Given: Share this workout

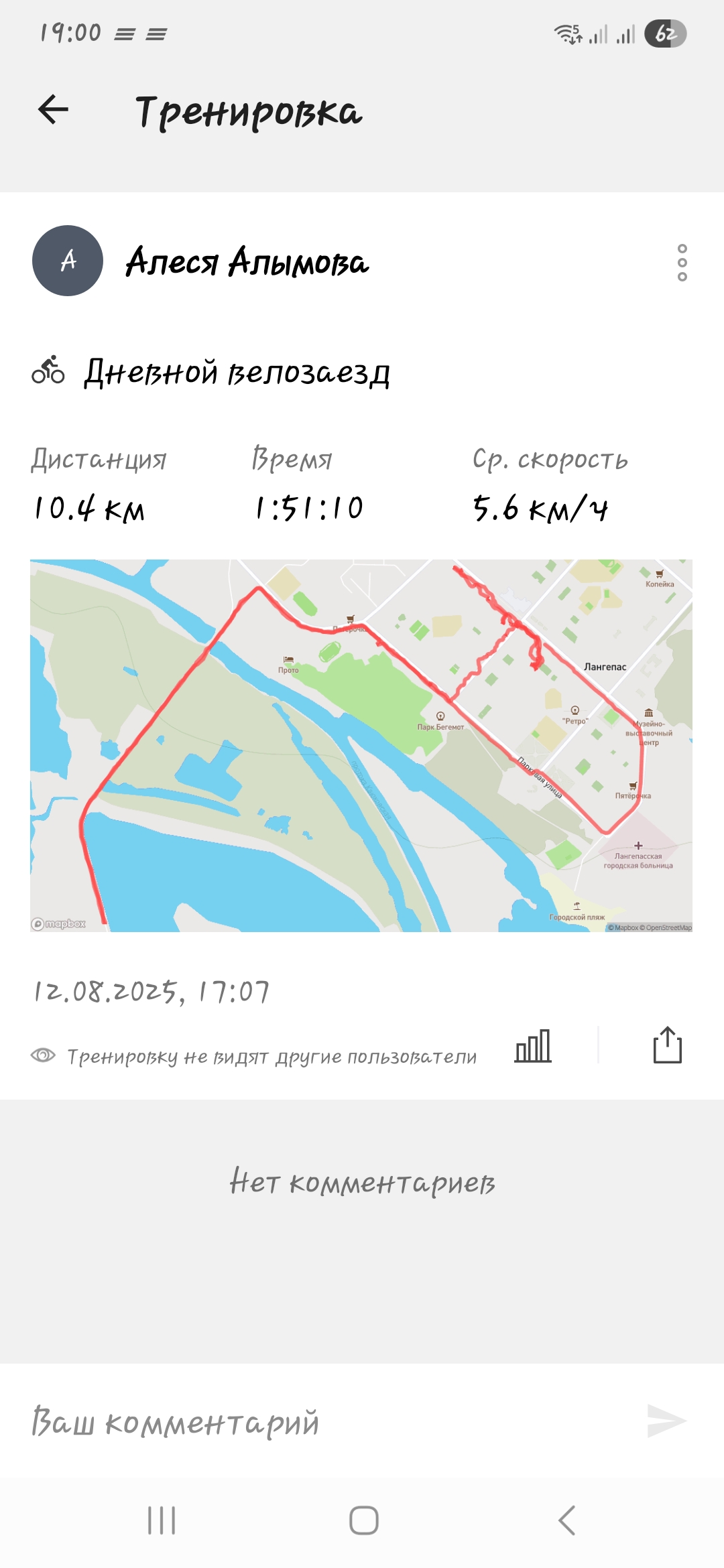Looking at the screenshot, I should (x=668, y=1045).
